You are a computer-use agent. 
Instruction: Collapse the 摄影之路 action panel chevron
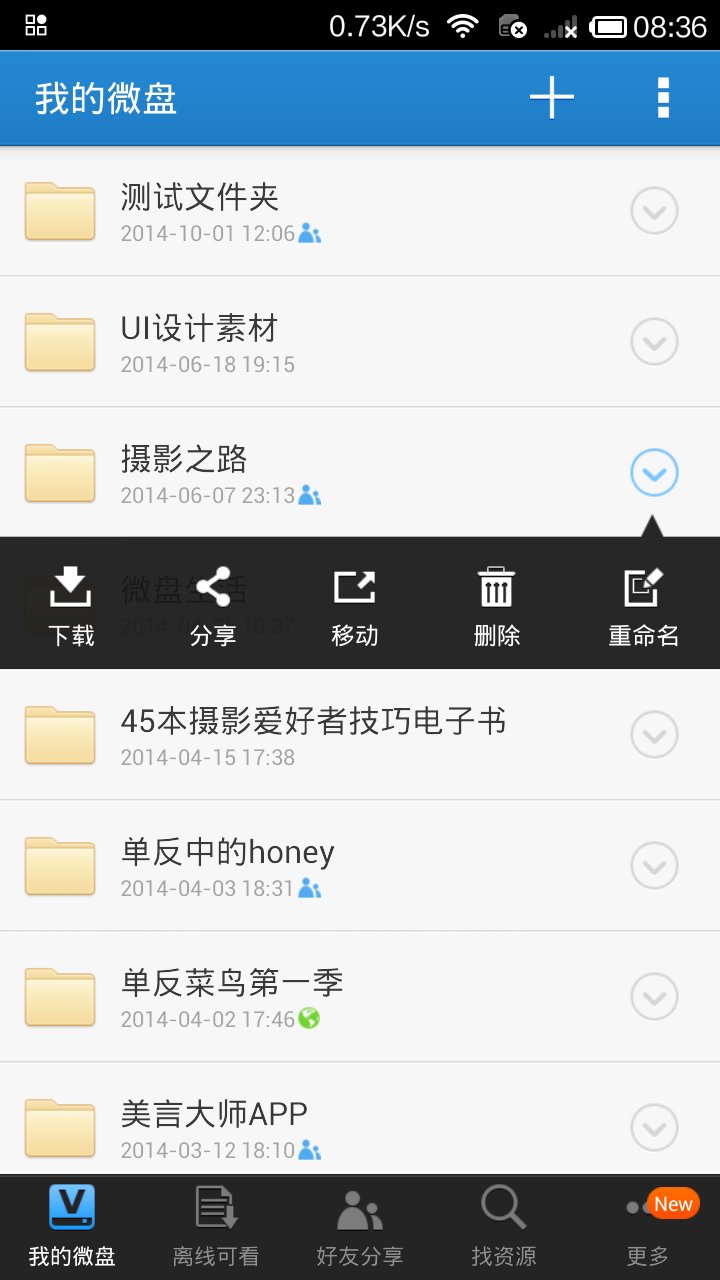[x=653, y=472]
